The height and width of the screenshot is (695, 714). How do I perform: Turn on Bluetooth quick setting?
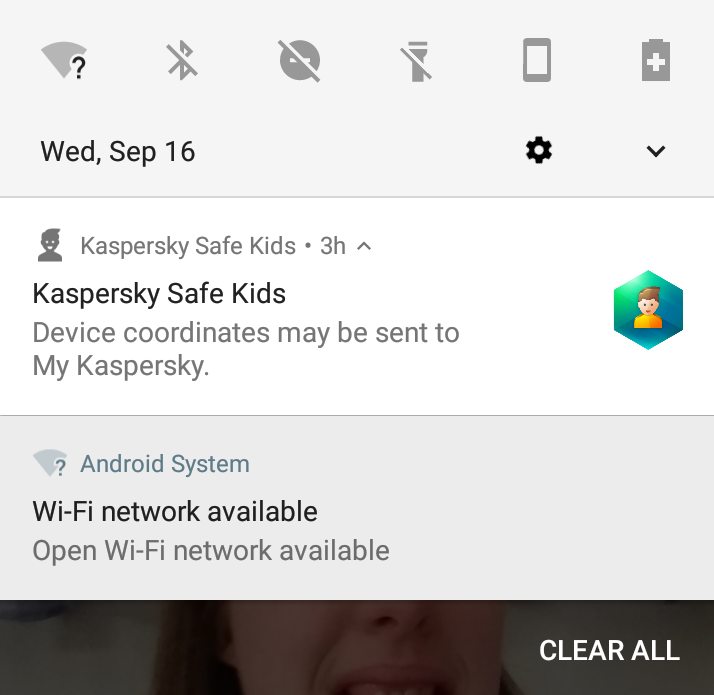click(181, 61)
